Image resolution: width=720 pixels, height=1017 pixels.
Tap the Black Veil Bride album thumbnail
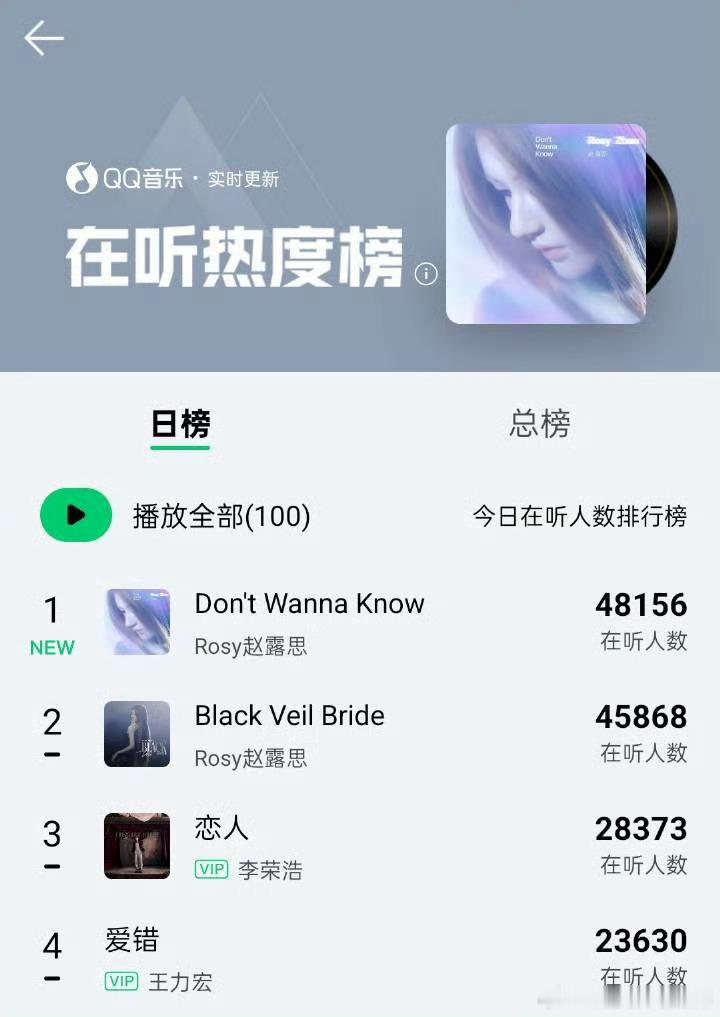click(x=136, y=734)
